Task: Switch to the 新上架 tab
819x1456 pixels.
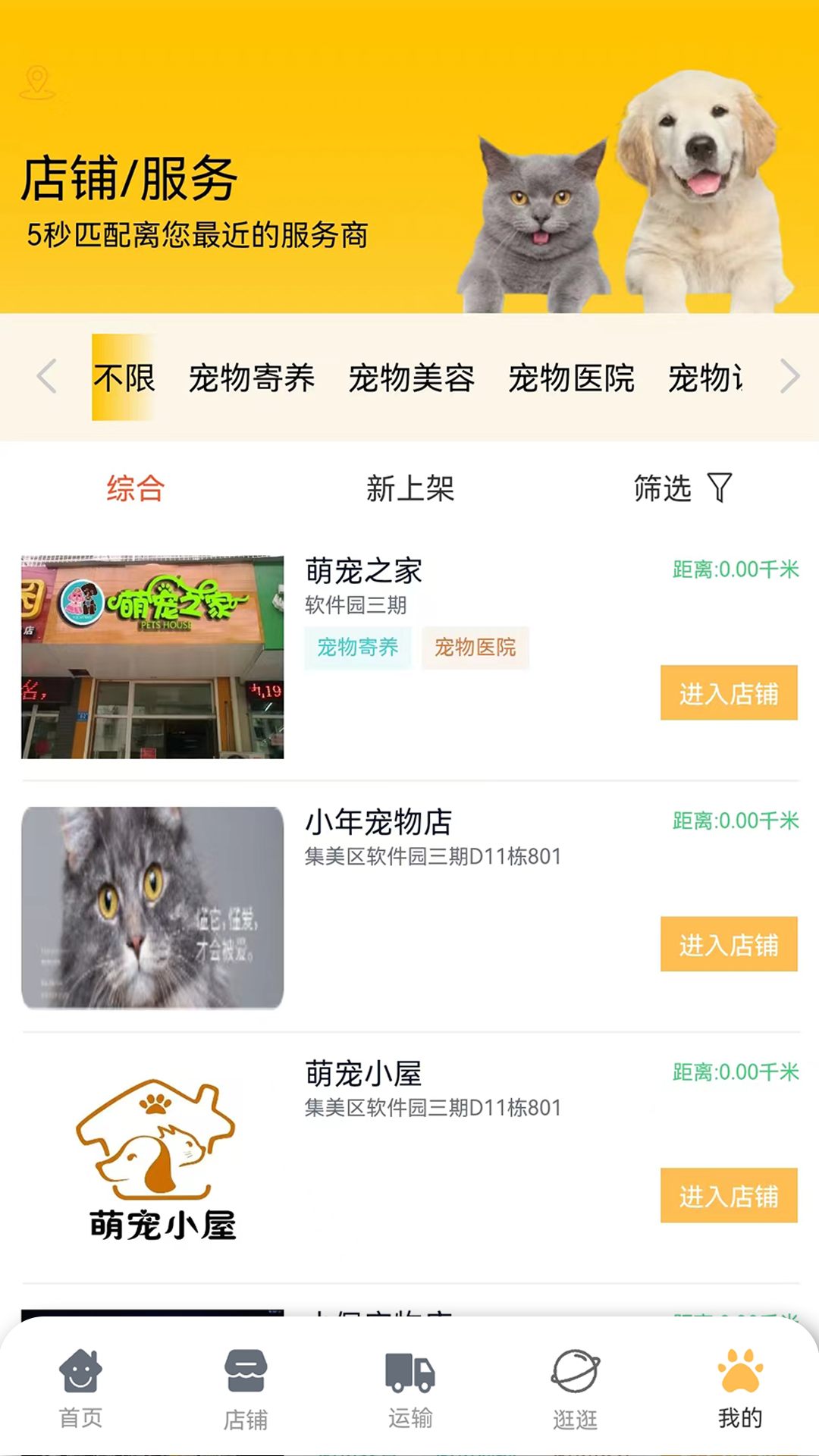Action: tap(409, 489)
